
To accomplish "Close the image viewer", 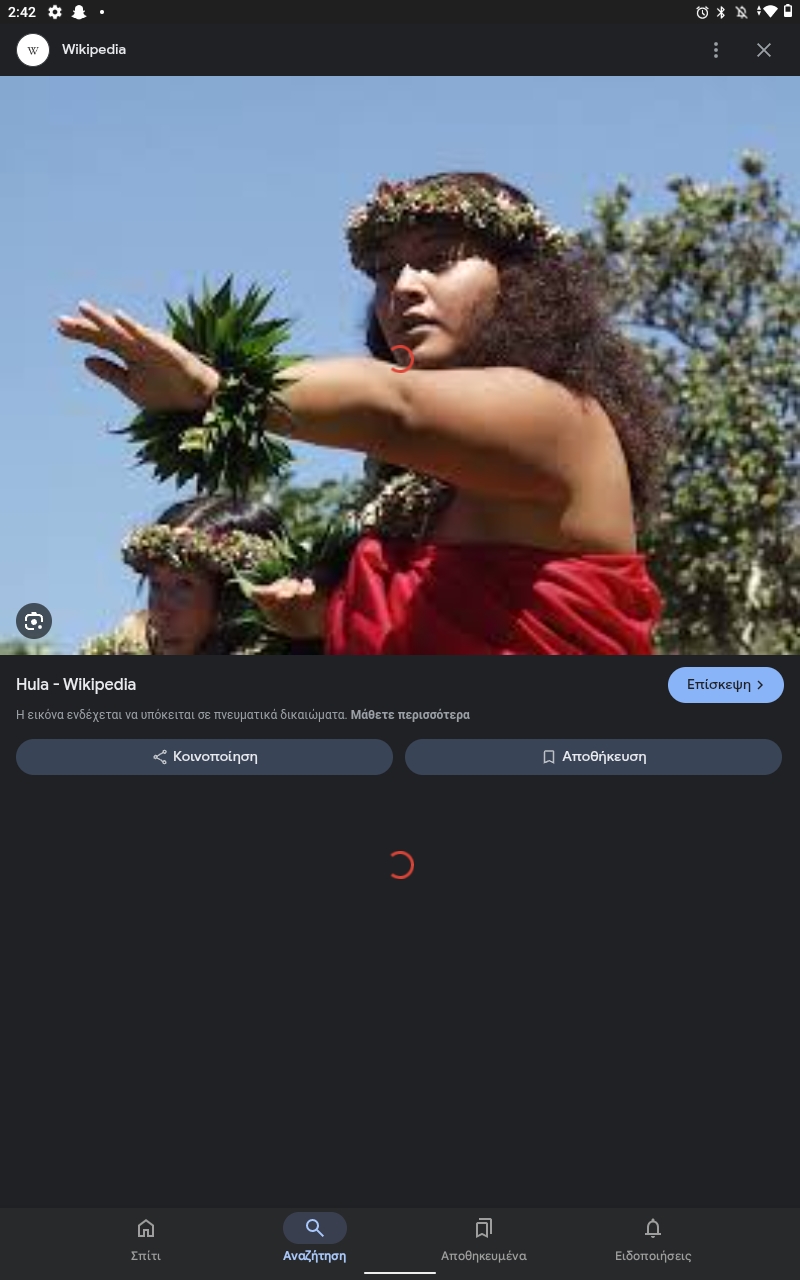I will pos(764,50).
